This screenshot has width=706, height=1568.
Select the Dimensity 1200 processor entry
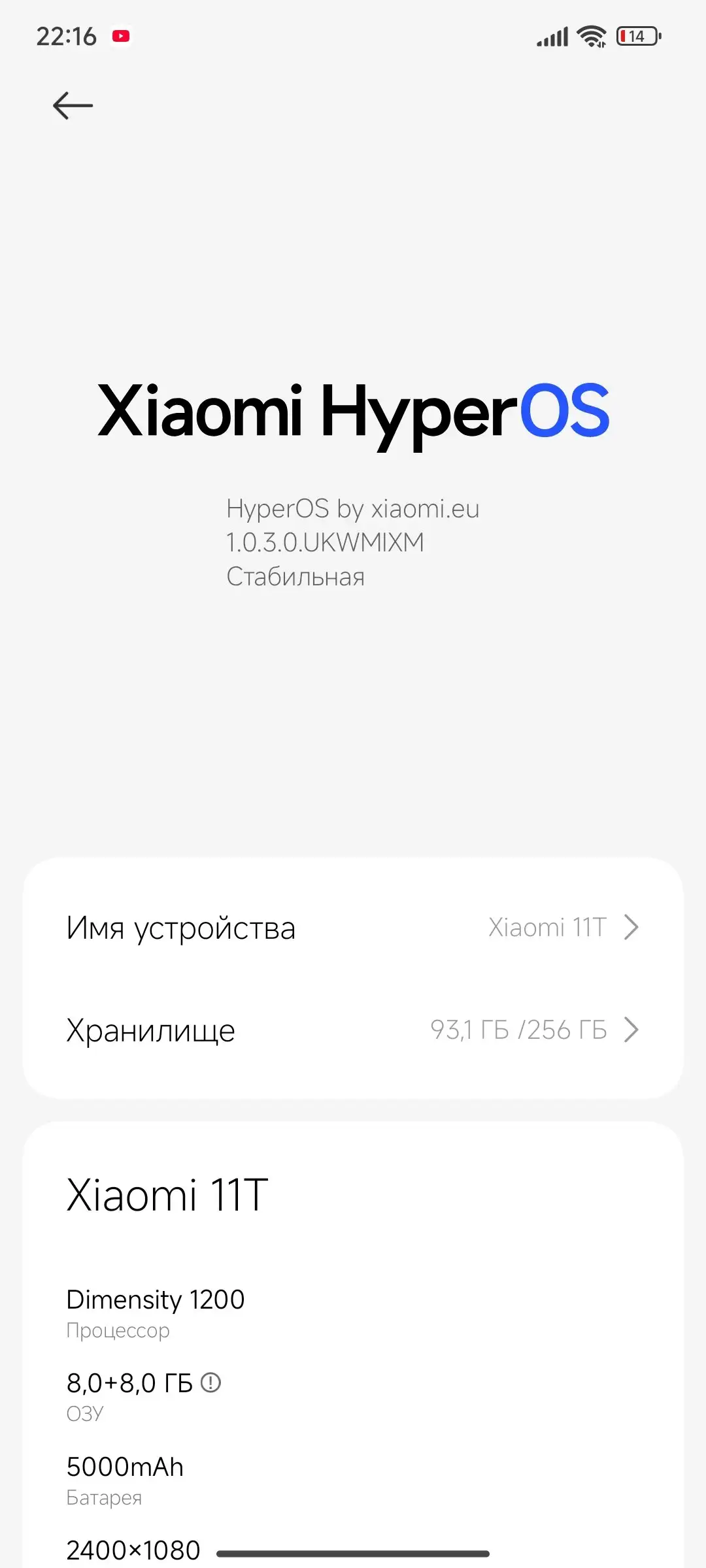[x=156, y=1299]
